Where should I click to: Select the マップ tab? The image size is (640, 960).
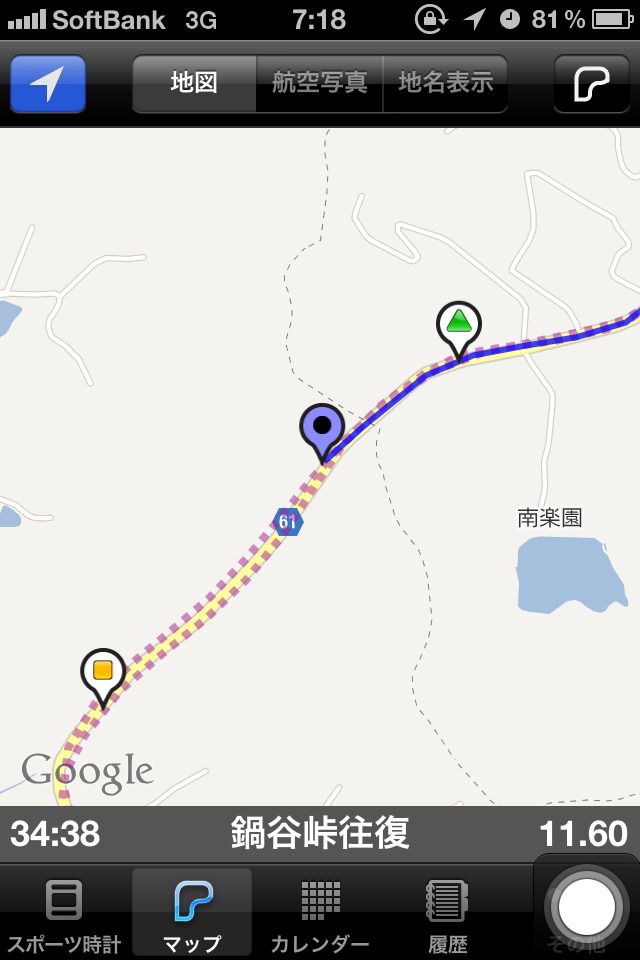pyautogui.click(x=191, y=912)
